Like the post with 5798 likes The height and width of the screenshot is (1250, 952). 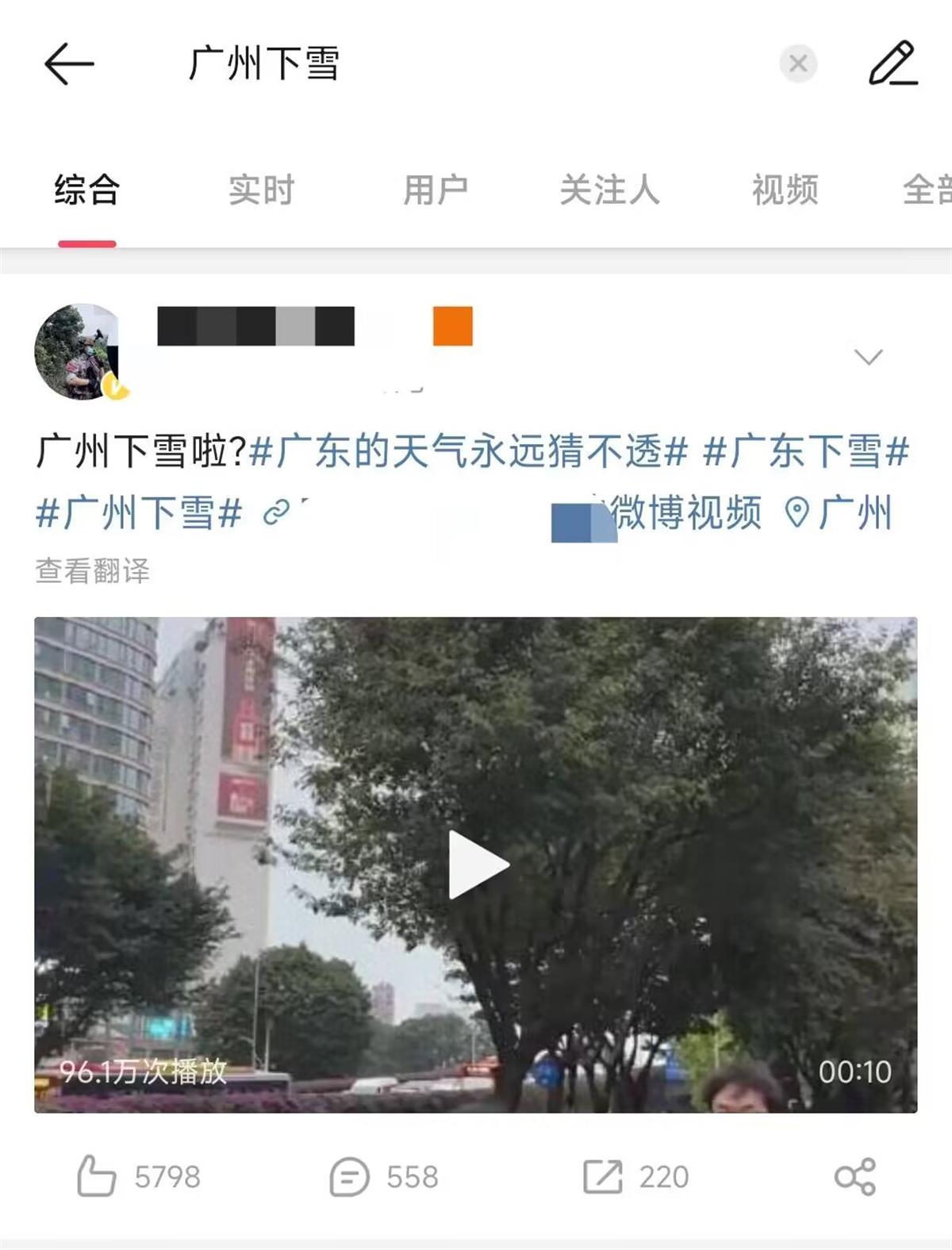139,1176
